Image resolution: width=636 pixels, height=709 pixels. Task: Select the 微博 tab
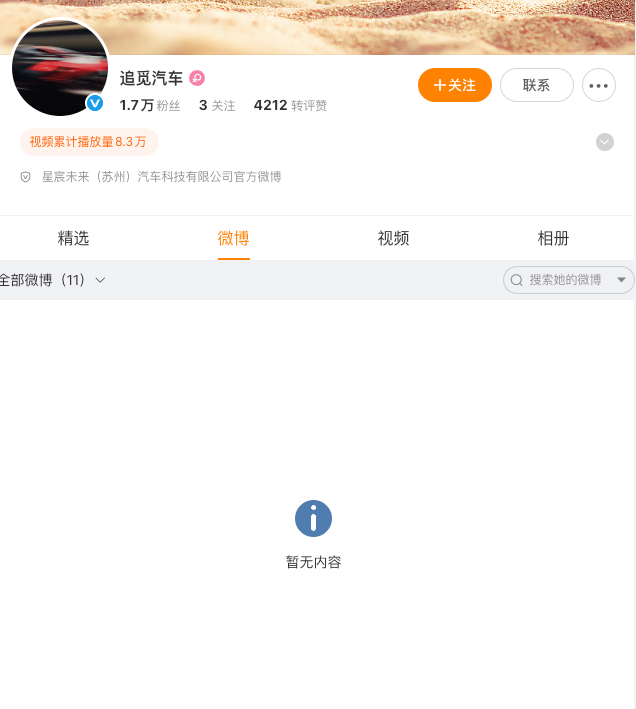pos(233,238)
